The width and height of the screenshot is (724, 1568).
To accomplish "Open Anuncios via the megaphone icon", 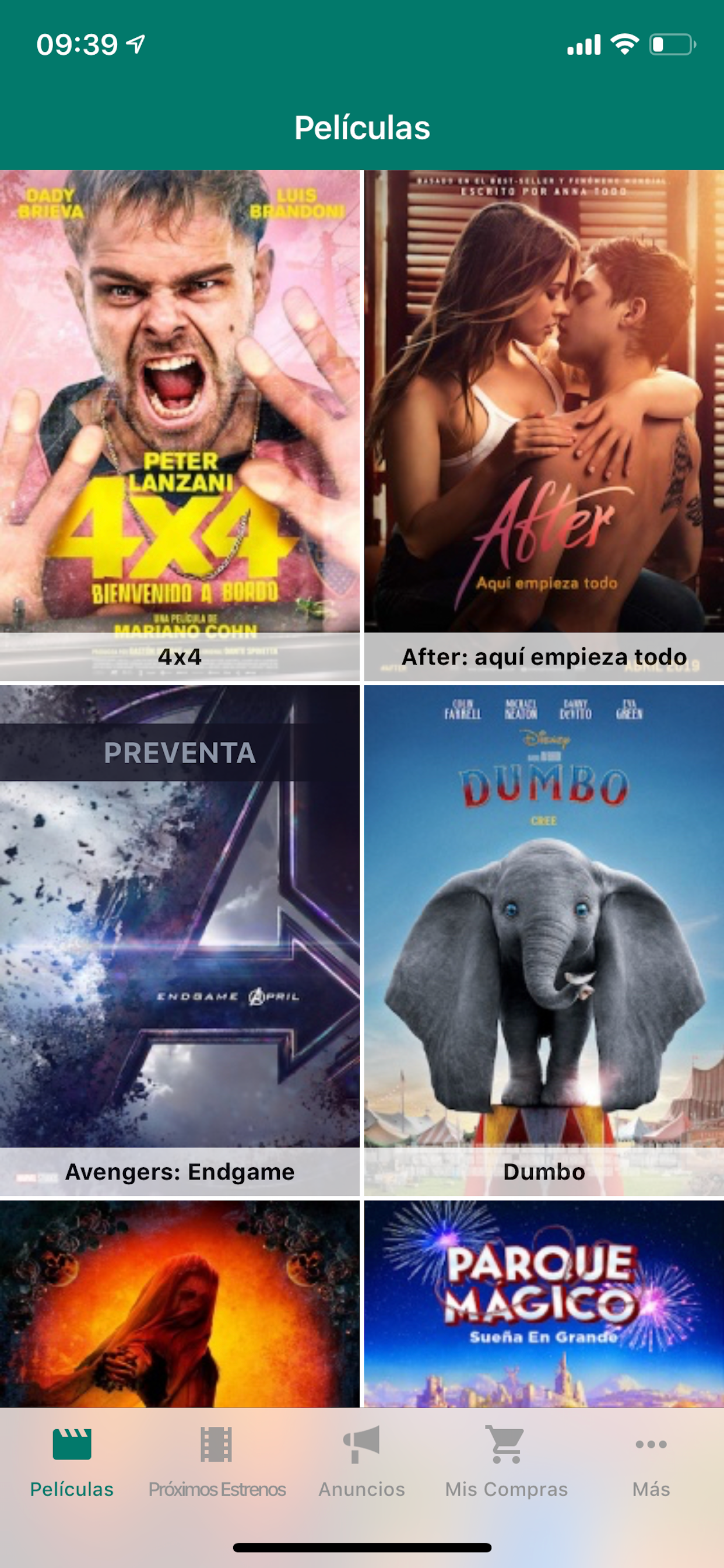I will [x=362, y=1454].
